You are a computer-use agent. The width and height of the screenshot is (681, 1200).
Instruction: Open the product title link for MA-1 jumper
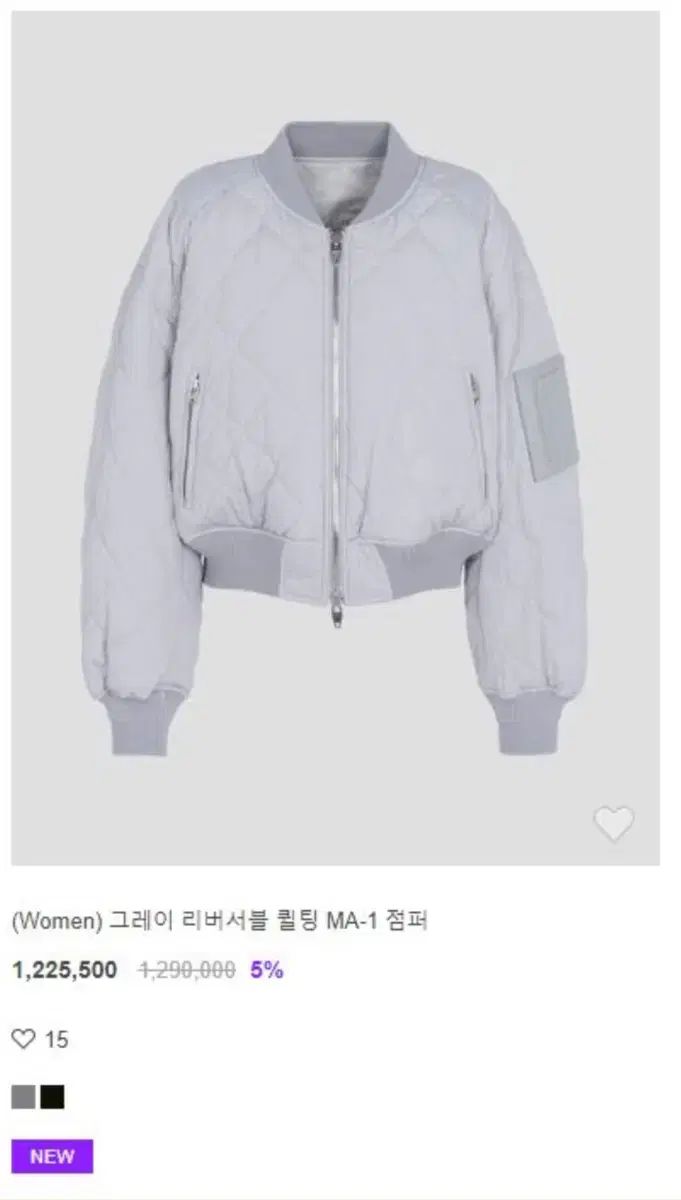click(219, 921)
